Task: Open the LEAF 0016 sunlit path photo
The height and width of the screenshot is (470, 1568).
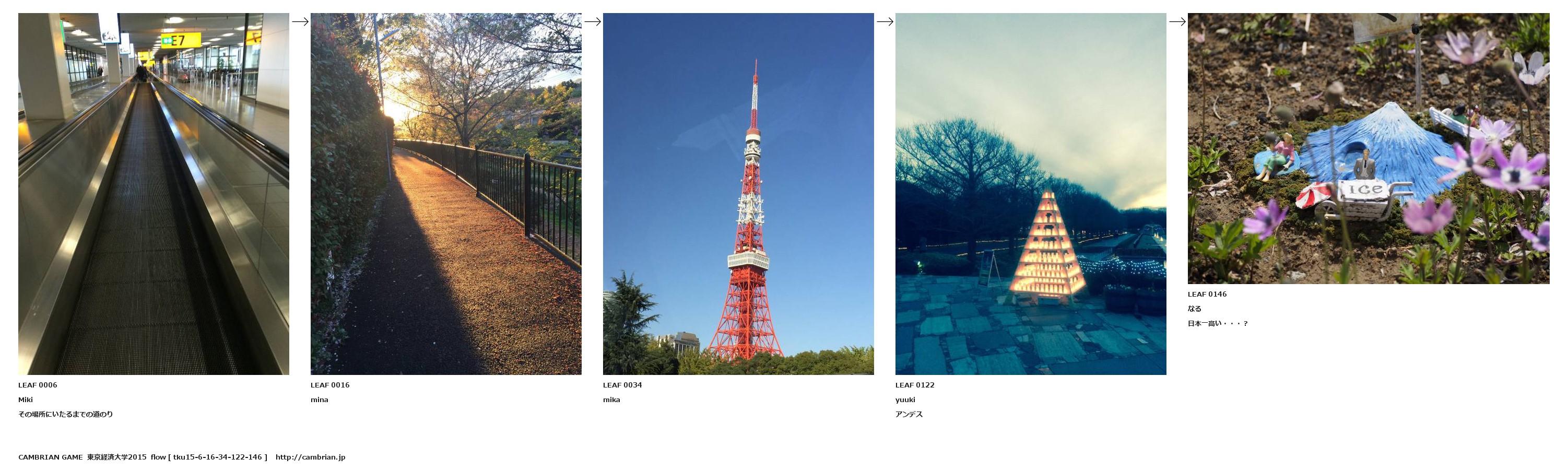Action: (x=445, y=194)
